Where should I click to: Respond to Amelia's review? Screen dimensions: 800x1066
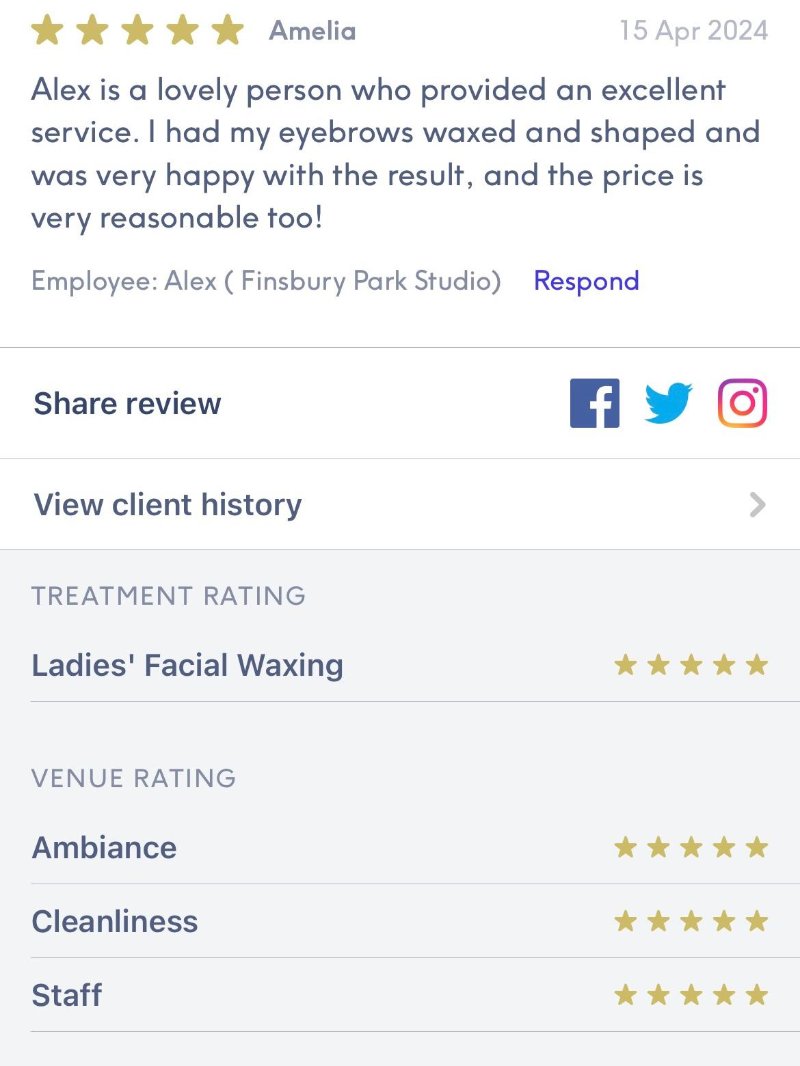[586, 281]
